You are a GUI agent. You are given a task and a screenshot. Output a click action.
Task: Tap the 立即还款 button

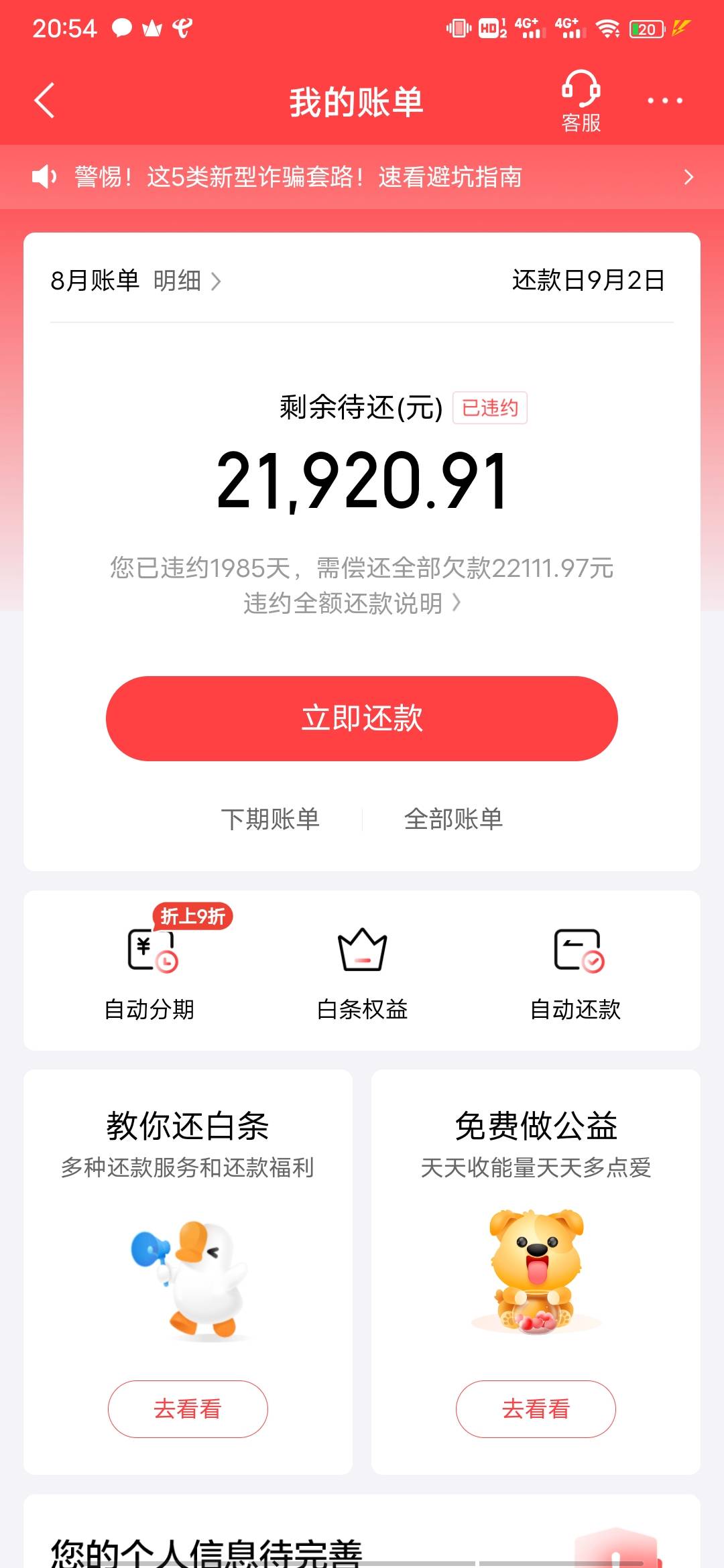pyautogui.click(x=362, y=718)
